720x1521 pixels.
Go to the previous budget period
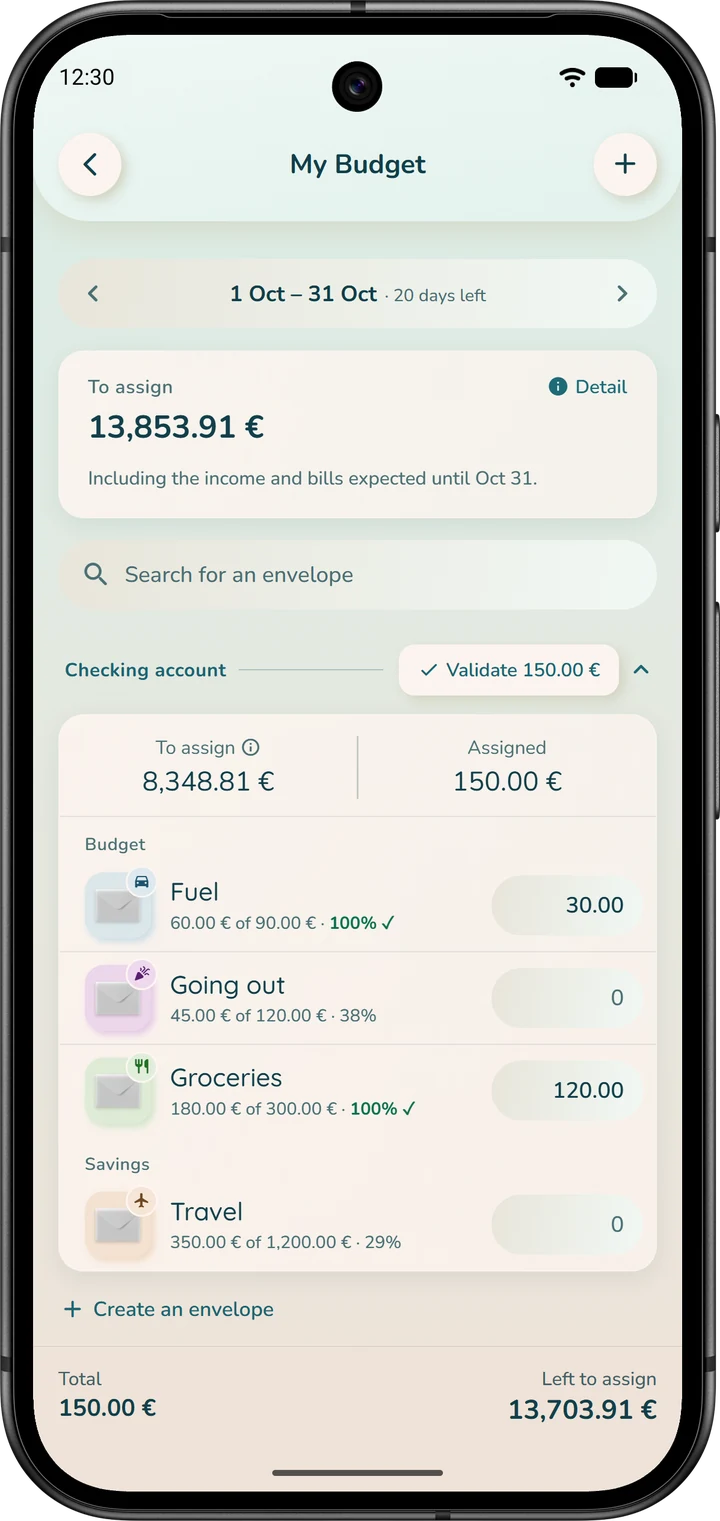93,294
